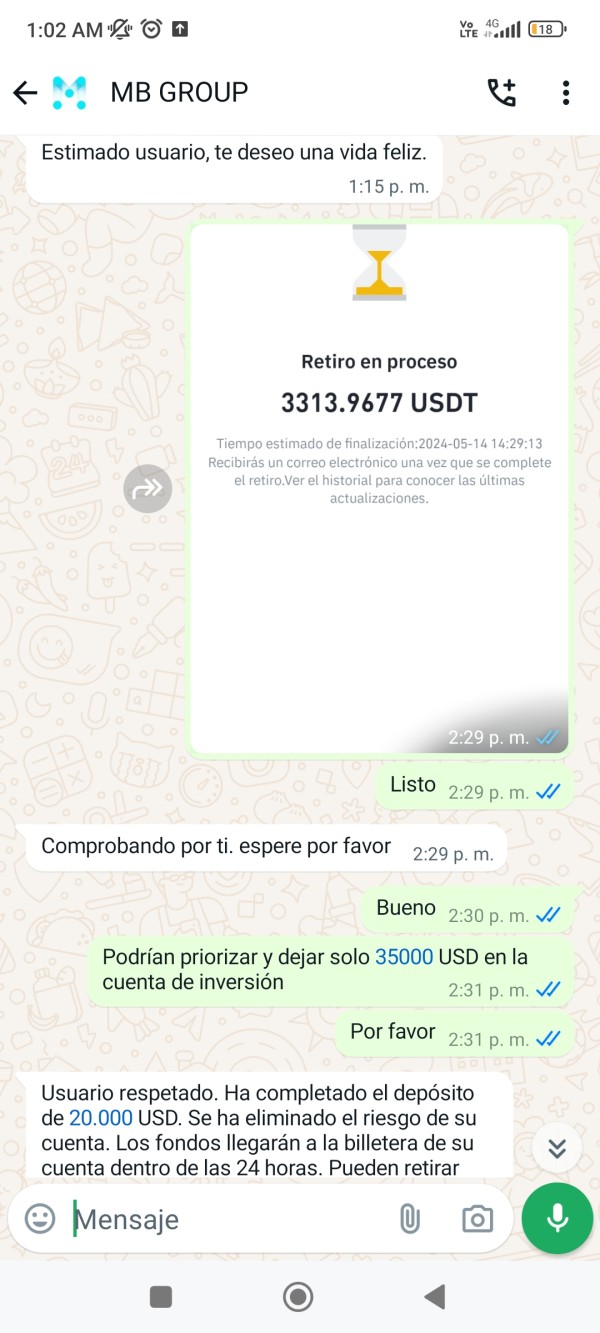Open MB GROUP contact info
The height and width of the screenshot is (1333, 600).
pyautogui.click(x=179, y=92)
